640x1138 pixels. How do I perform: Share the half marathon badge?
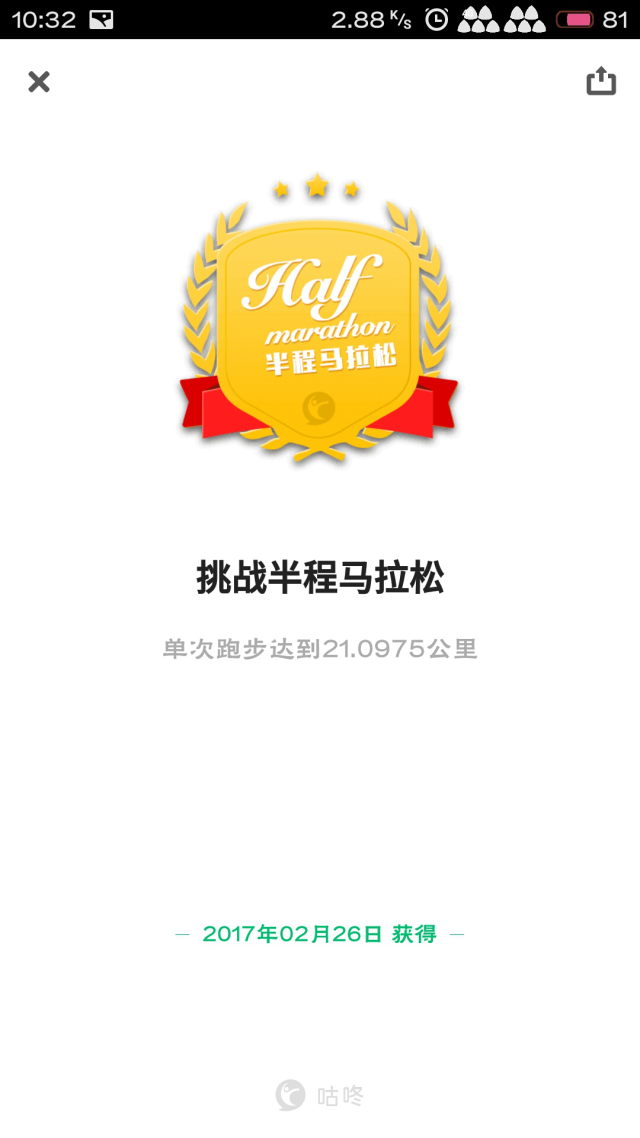600,81
